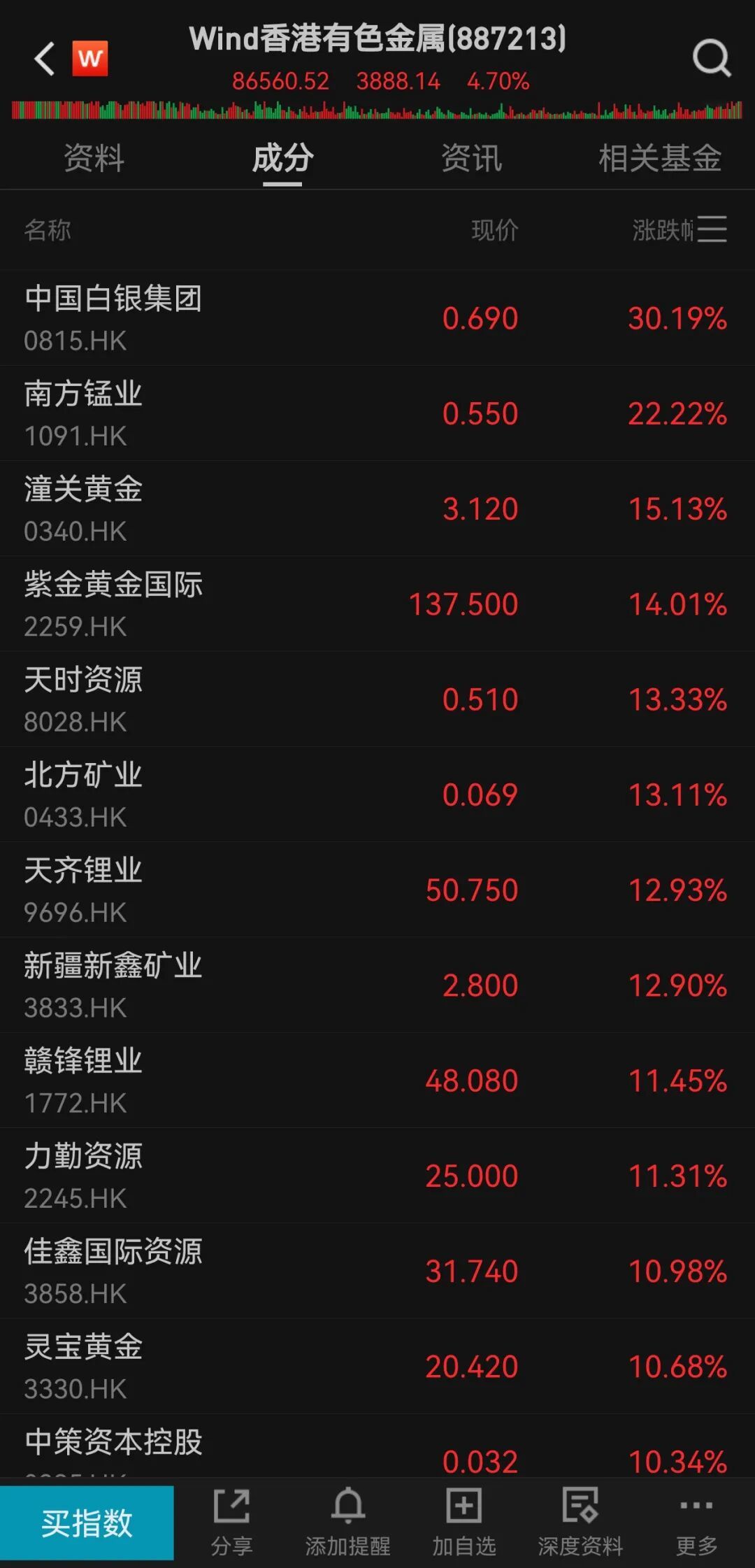Tap the back arrow icon

click(x=44, y=57)
